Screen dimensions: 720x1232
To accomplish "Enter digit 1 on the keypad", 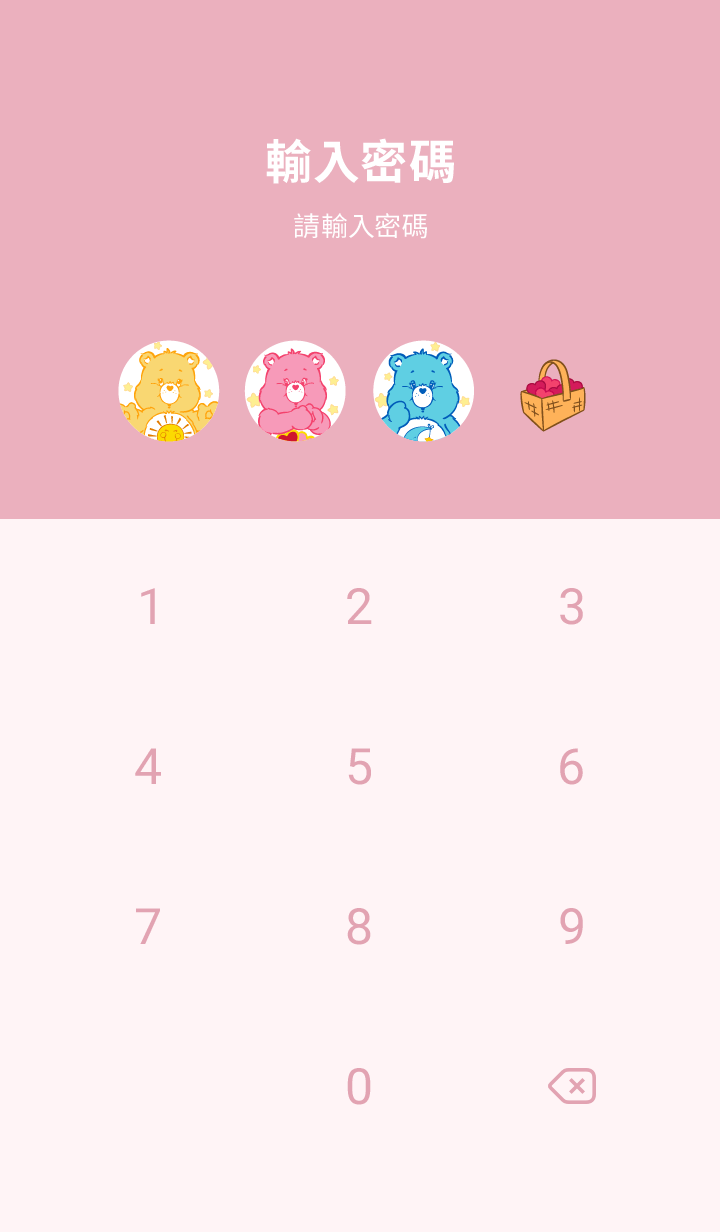I will click(150, 607).
